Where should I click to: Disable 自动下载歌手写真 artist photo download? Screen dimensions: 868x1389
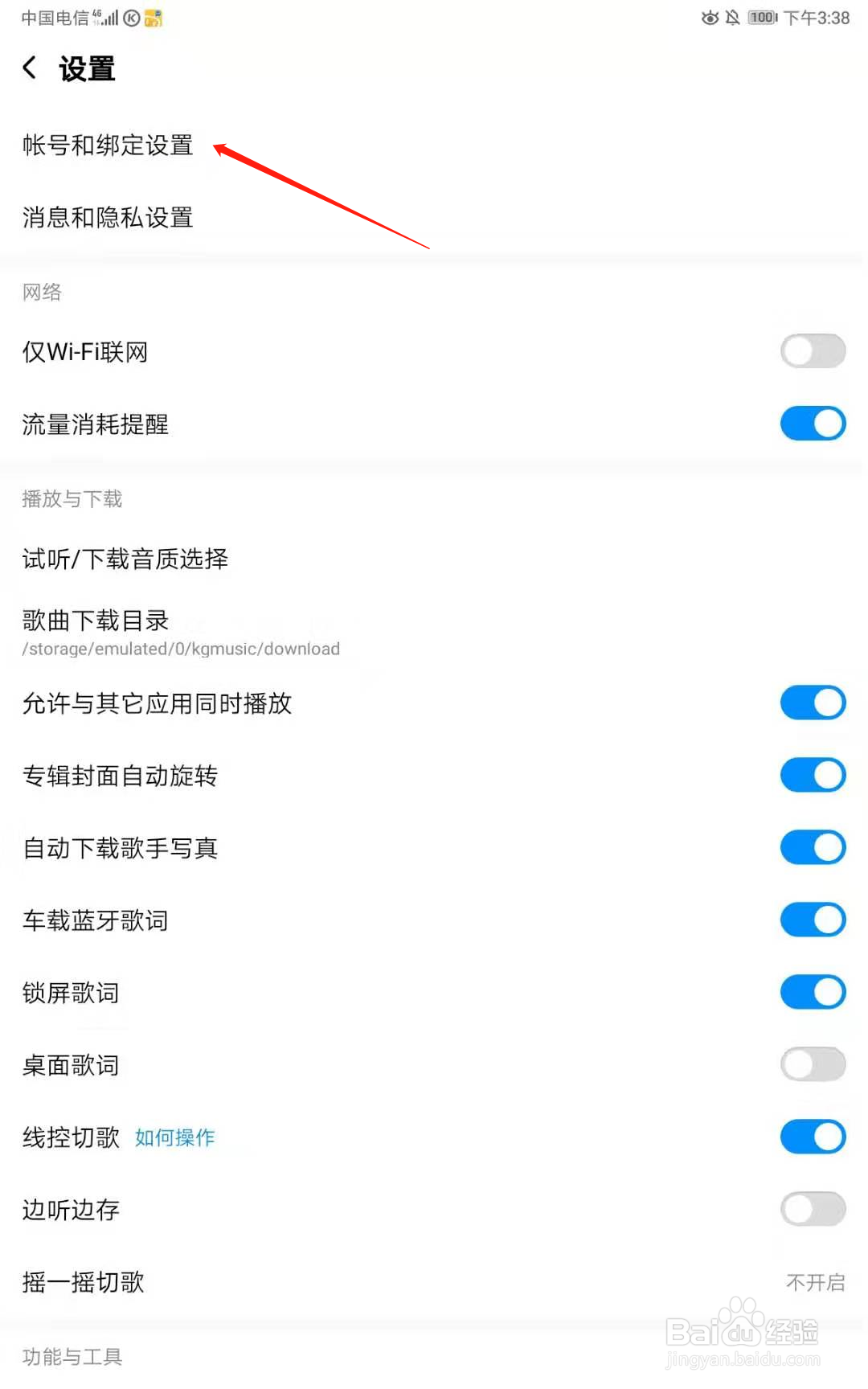coord(813,847)
